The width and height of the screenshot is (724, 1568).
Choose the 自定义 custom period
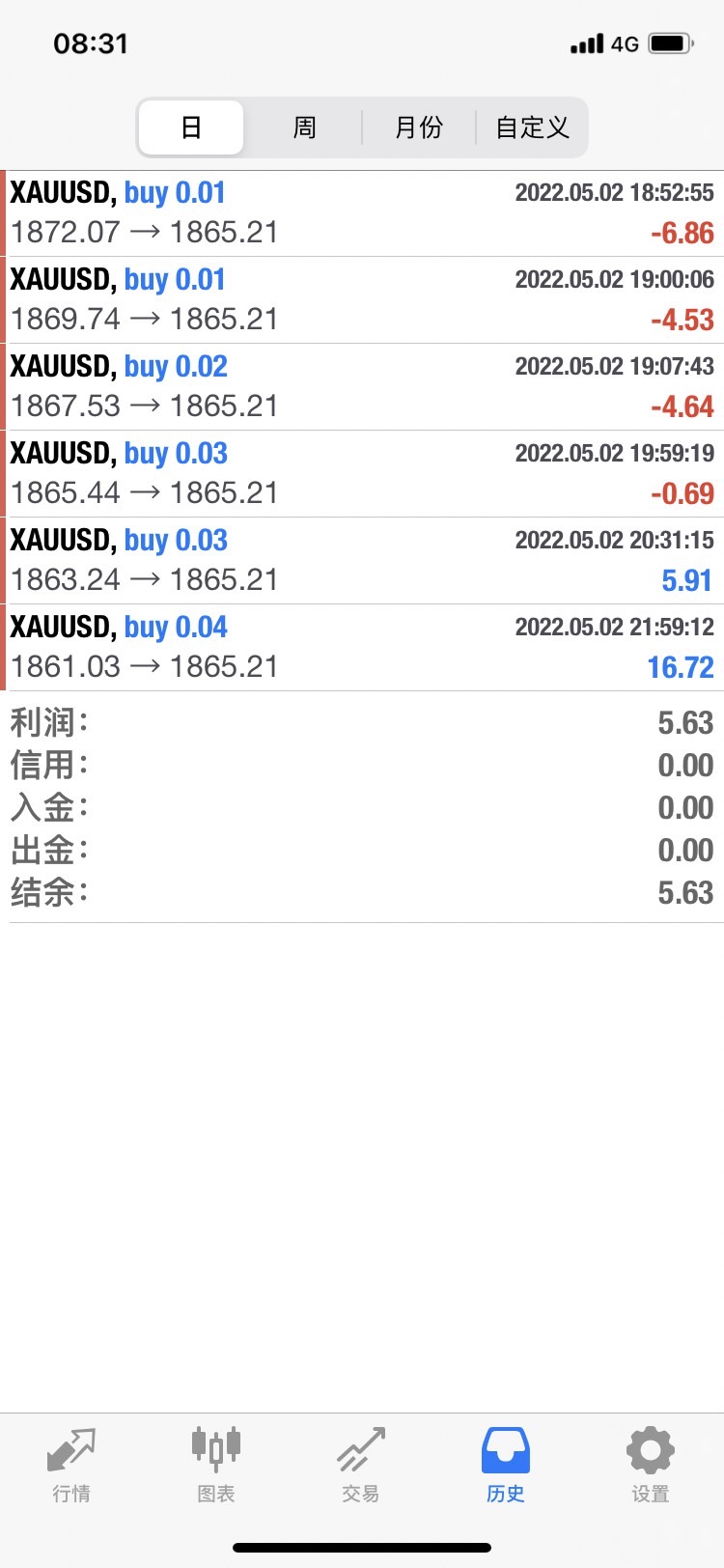[x=532, y=127]
